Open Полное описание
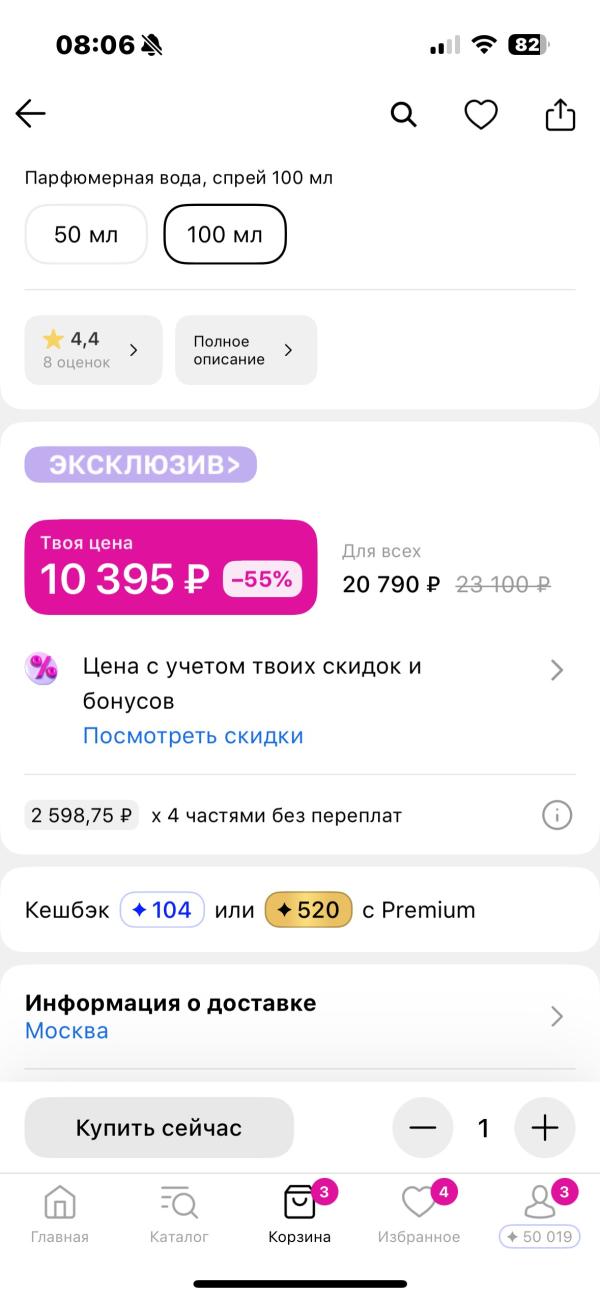Screen dimensions: 600x1300 point(245,350)
